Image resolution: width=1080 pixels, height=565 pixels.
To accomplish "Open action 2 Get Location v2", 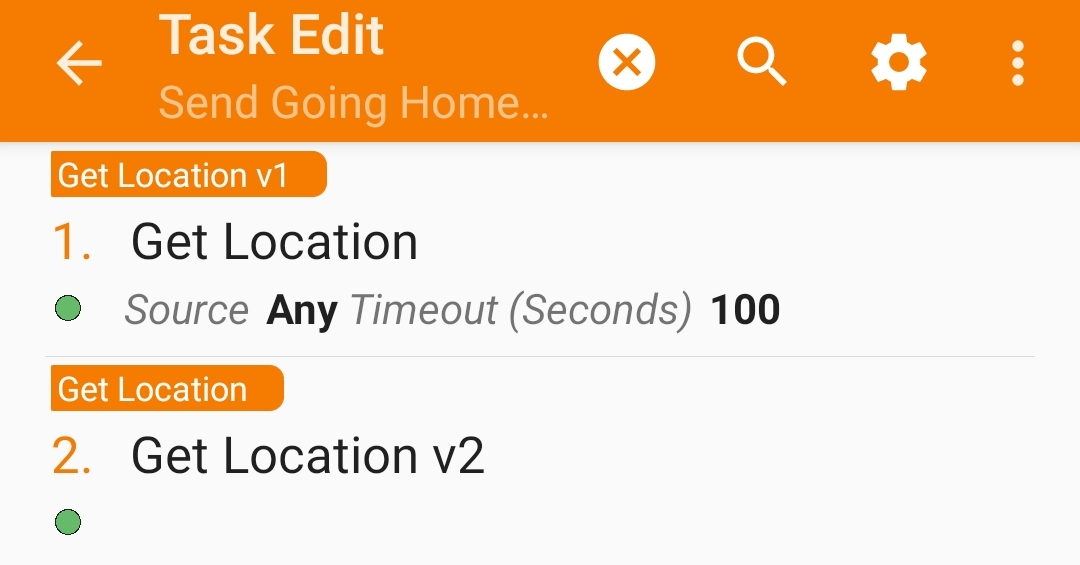I will (x=307, y=457).
